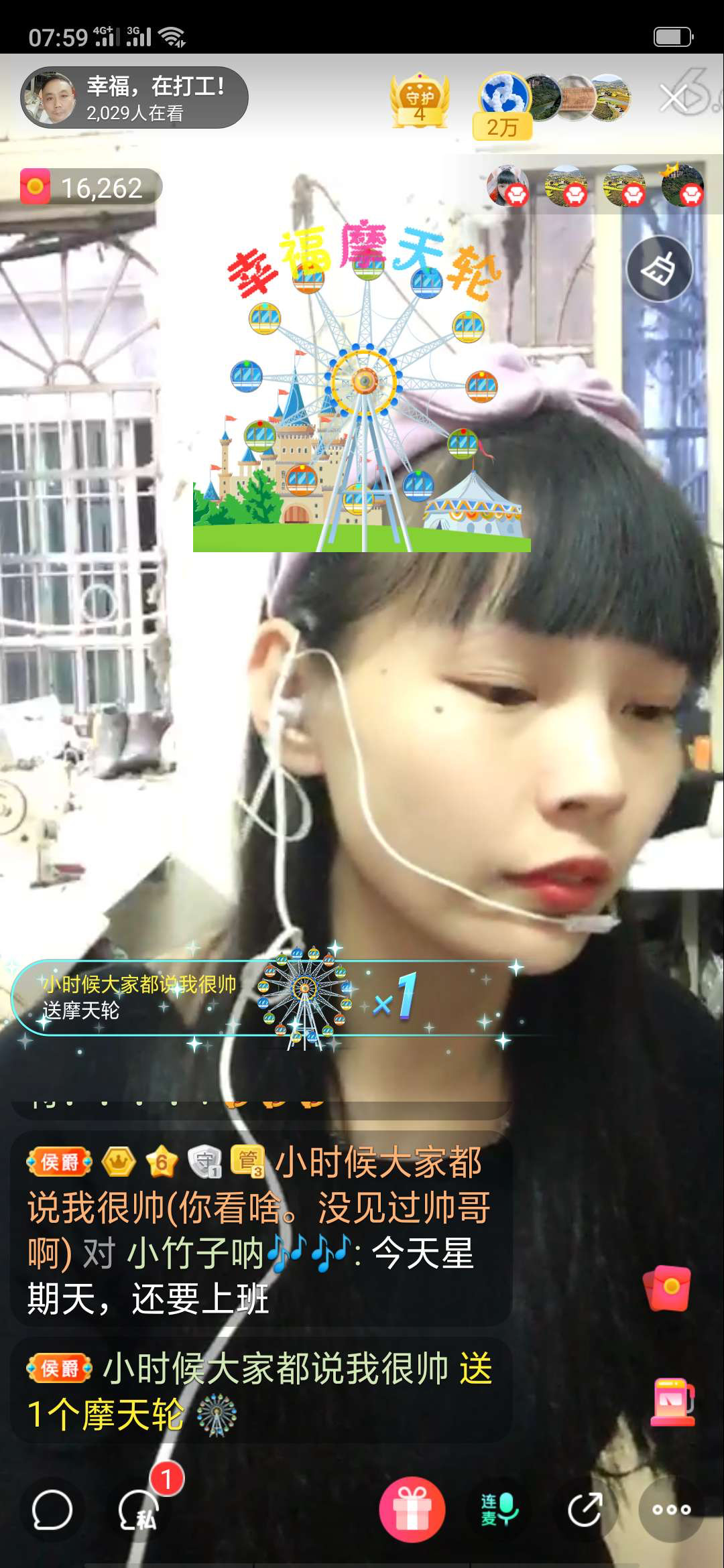Open the 16,262 coin ranking
Screen dimensions: 724x1568
pyautogui.click(x=90, y=187)
